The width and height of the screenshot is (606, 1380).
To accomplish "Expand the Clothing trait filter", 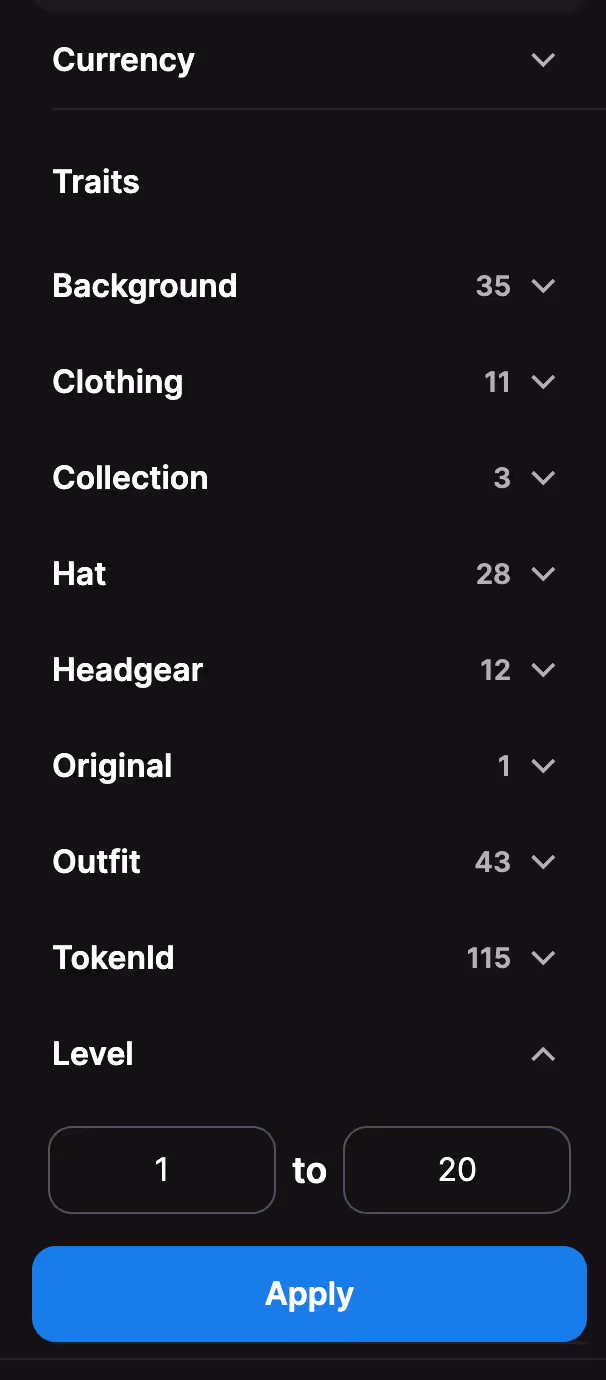I will click(x=542, y=382).
